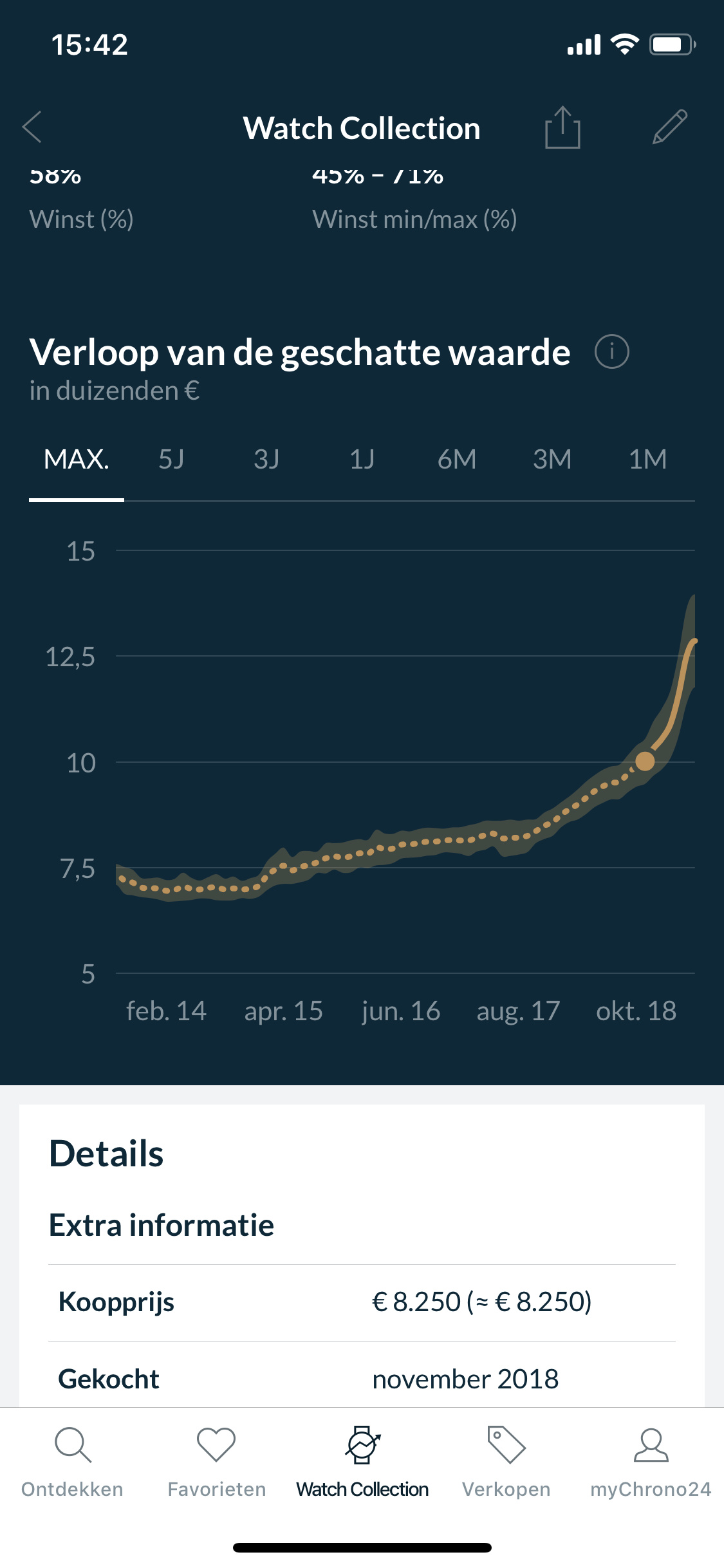Open info about estimated value chart
This screenshot has height=1568, width=724.
point(611,351)
